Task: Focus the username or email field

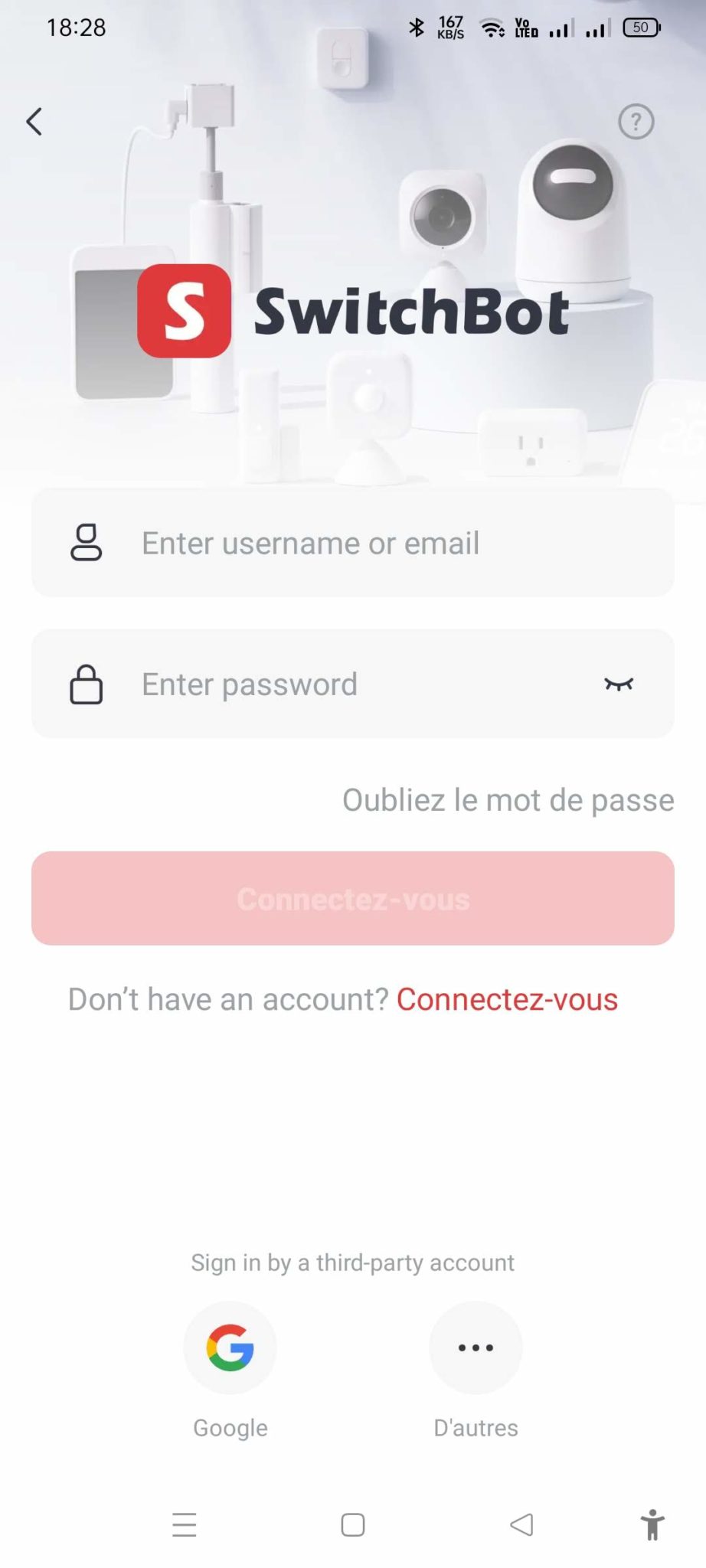Action: point(353,543)
